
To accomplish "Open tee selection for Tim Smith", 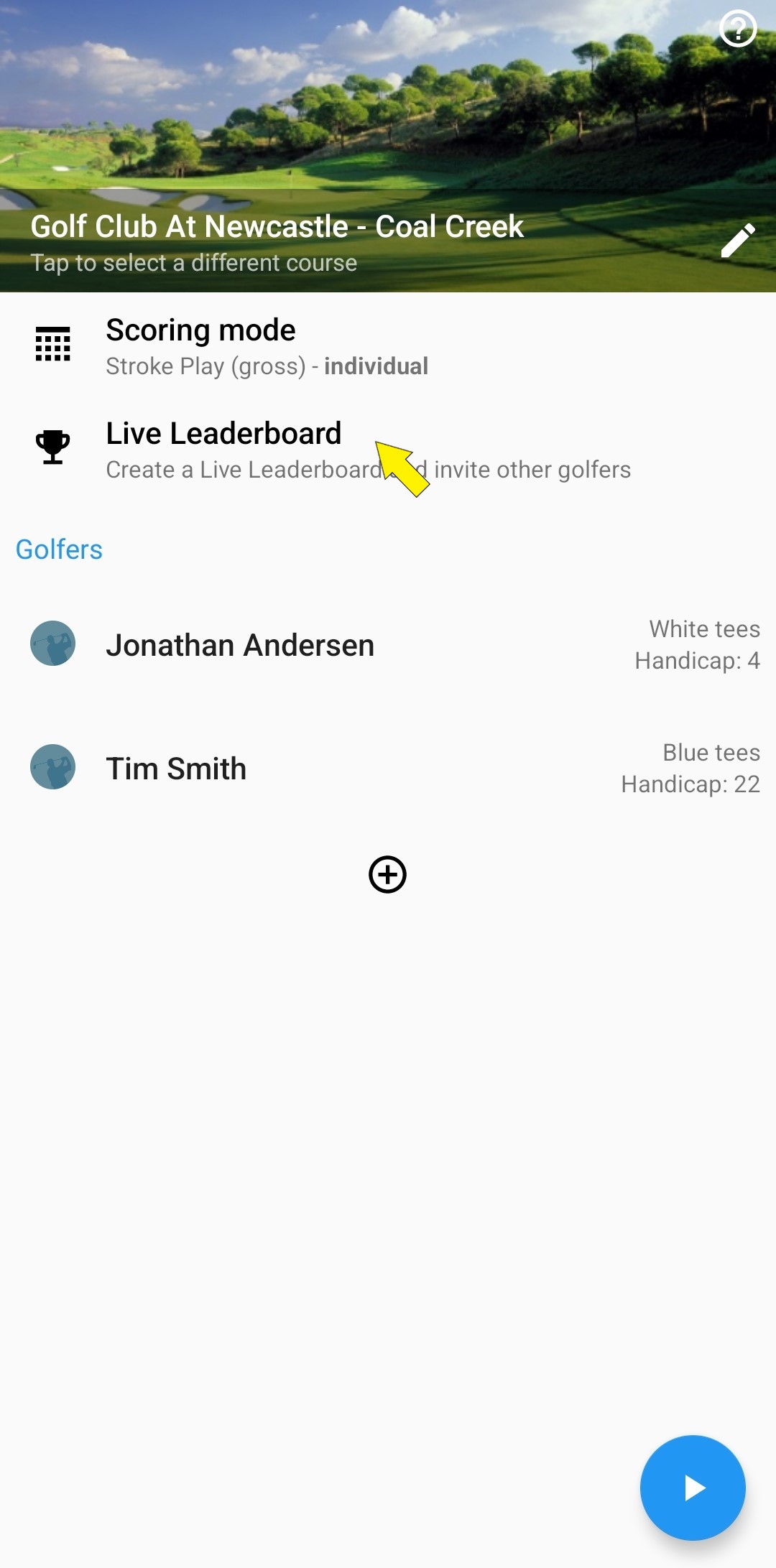I will (x=710, y=751).
